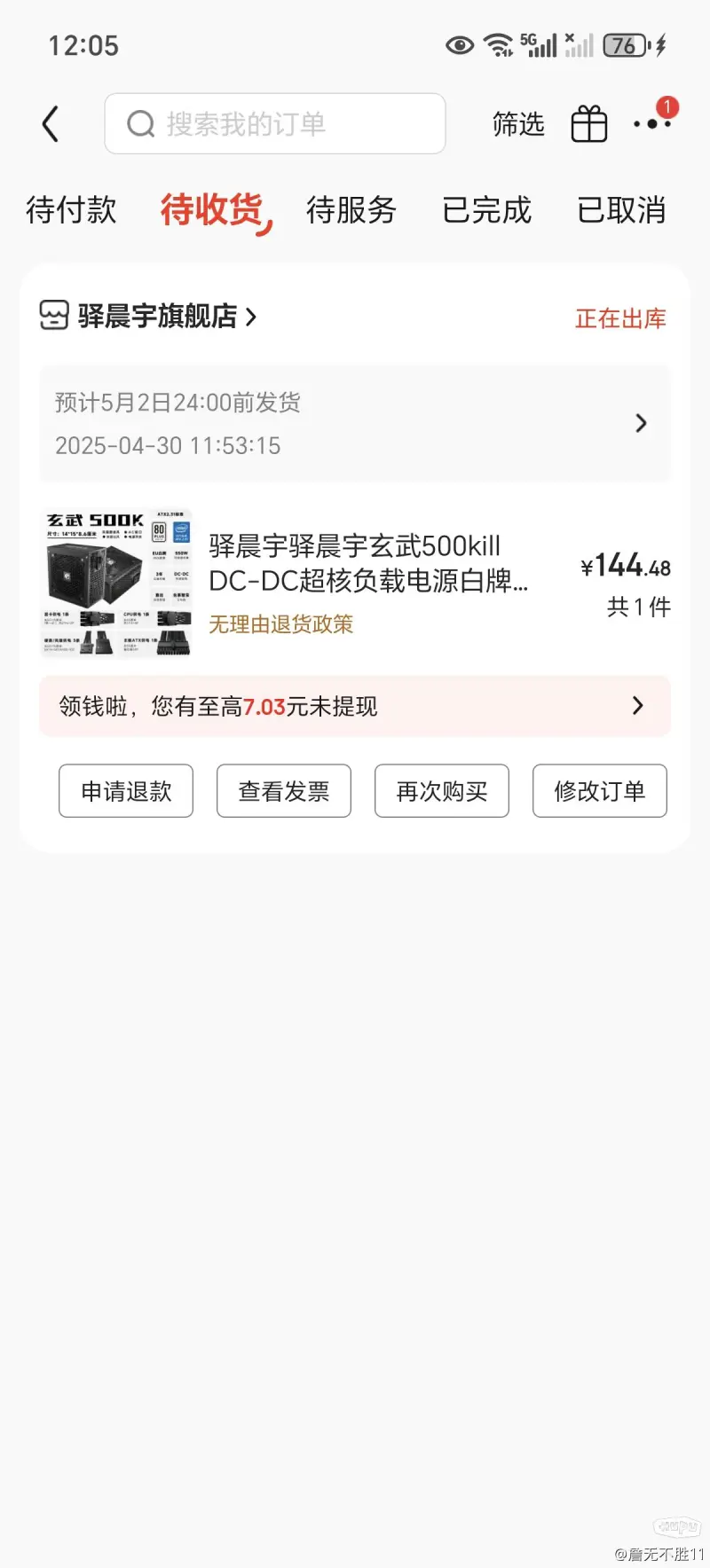
Task: Buy again with 再次购买
Action: coord(442,791)
